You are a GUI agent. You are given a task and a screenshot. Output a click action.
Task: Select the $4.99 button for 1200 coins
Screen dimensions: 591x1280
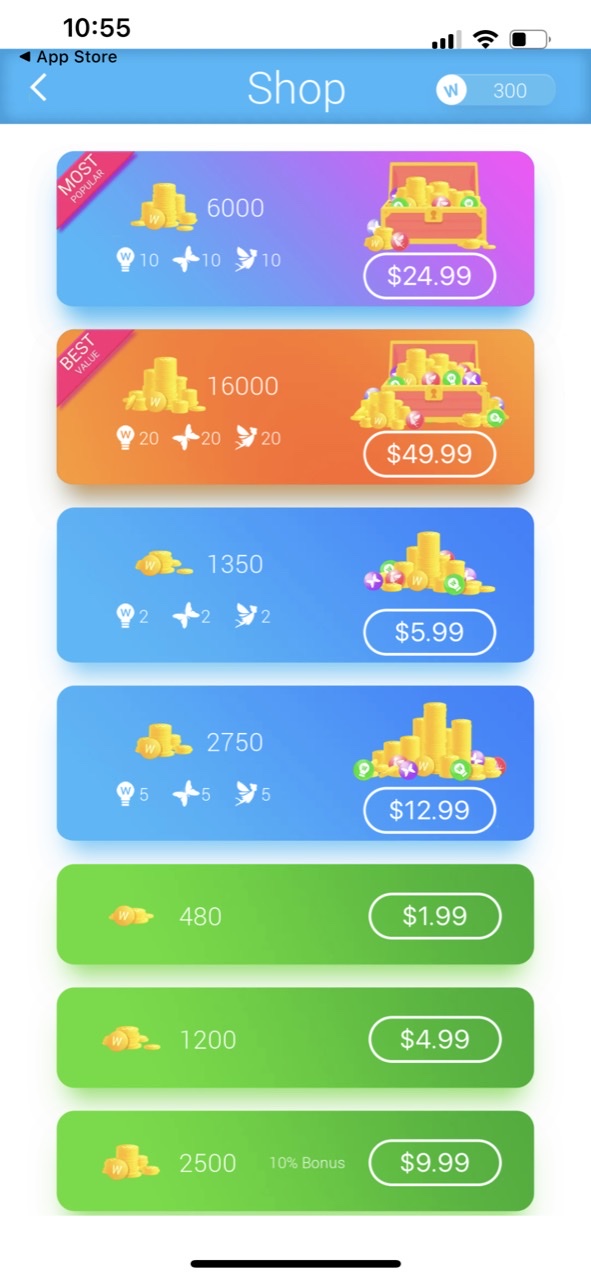click(x=435, y=1039)
